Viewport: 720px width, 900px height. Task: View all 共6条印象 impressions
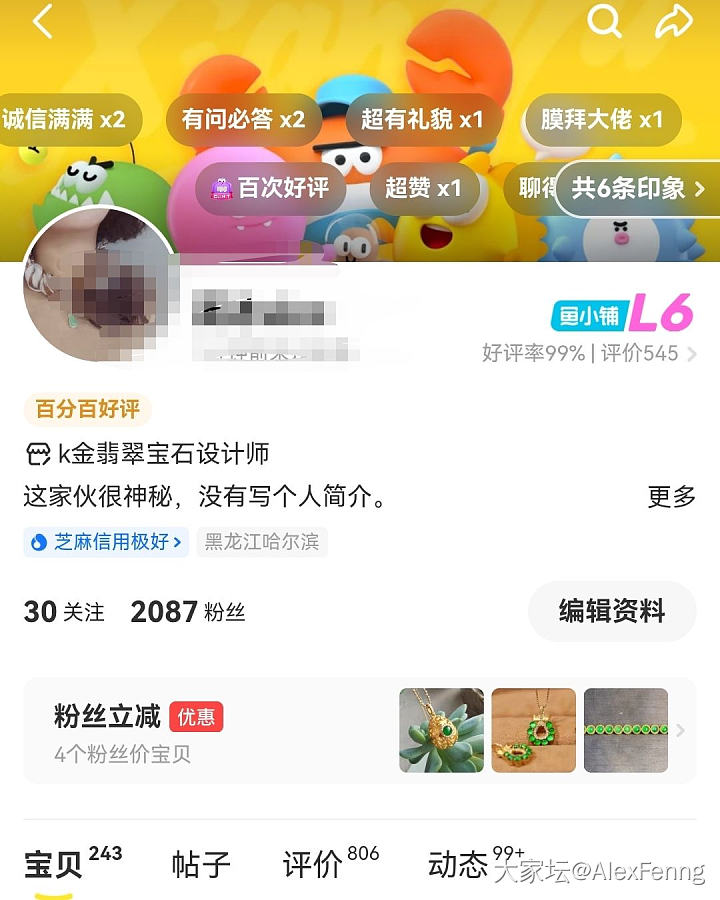click(638, 188)
